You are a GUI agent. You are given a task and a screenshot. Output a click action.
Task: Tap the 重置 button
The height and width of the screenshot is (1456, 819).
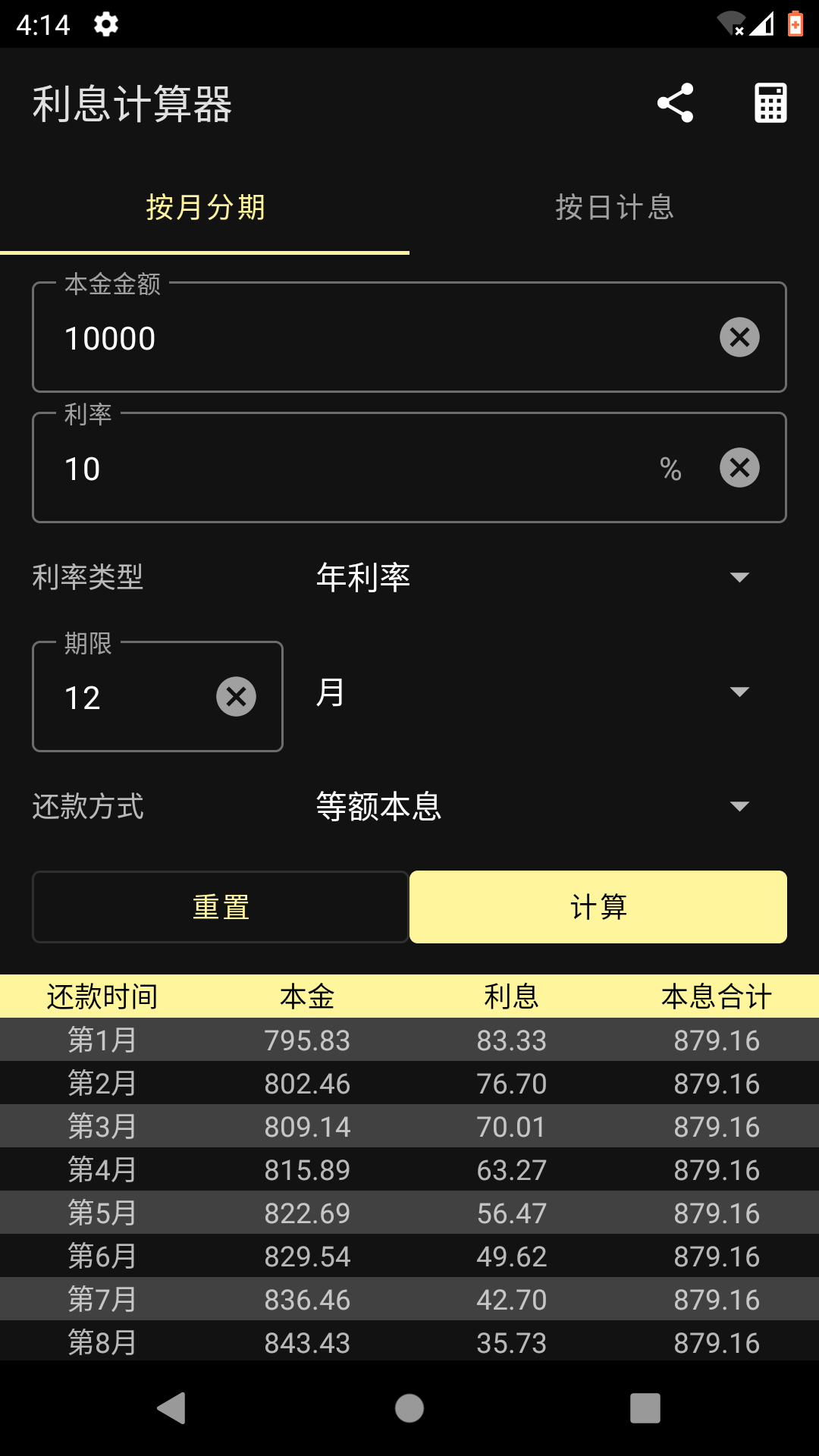[x=220, y=907]
